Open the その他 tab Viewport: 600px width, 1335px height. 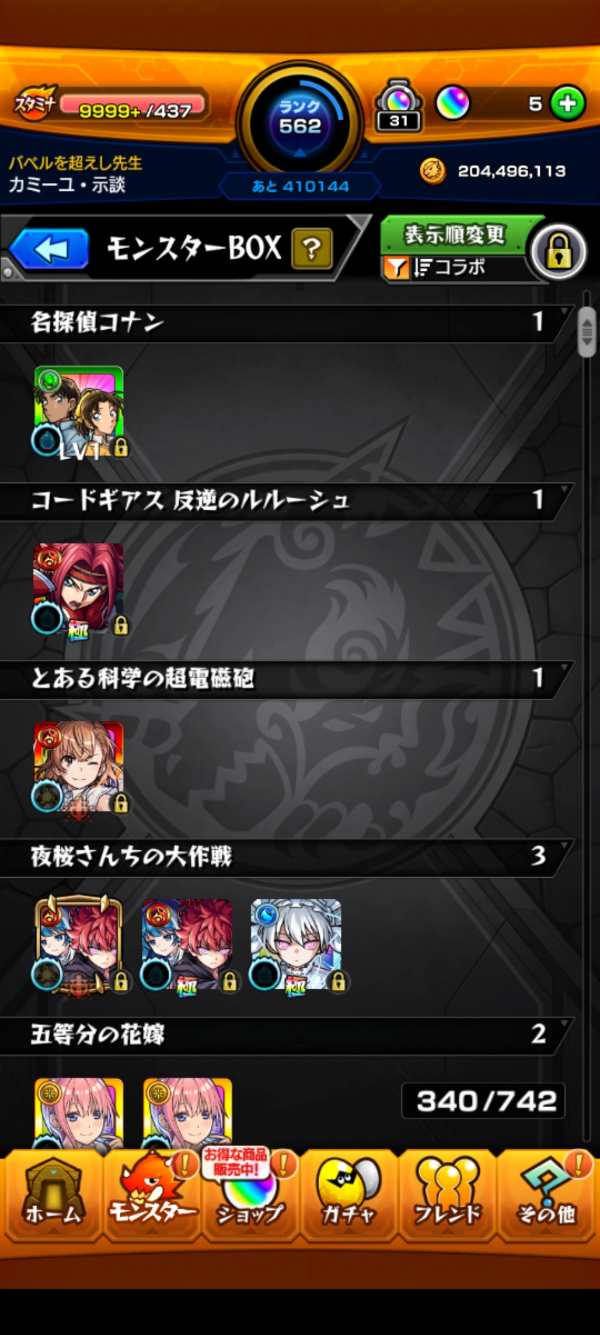[547, 1195]
